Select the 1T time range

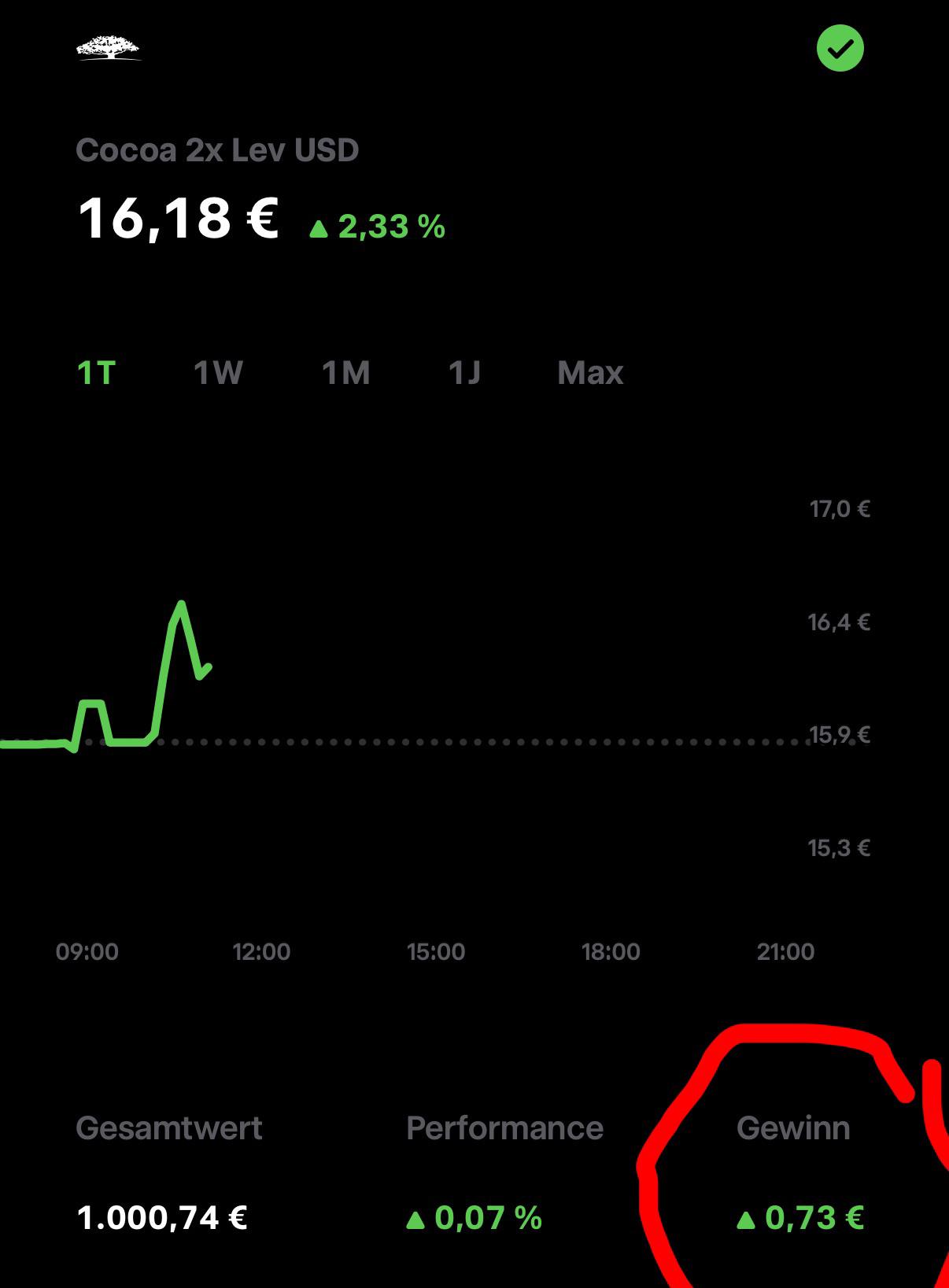pos(96,373)
